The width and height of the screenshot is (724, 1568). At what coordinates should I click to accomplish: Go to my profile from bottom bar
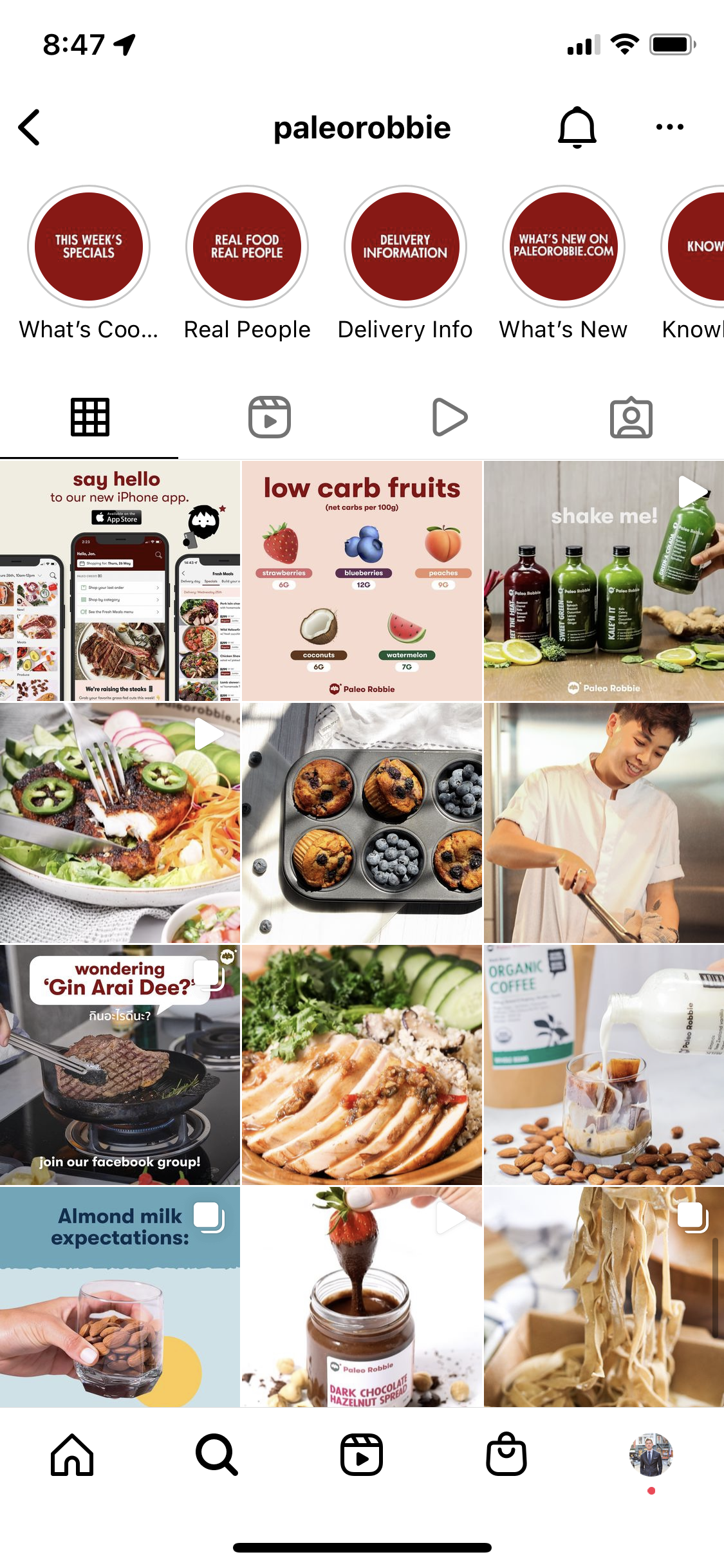coord(651,1455)
